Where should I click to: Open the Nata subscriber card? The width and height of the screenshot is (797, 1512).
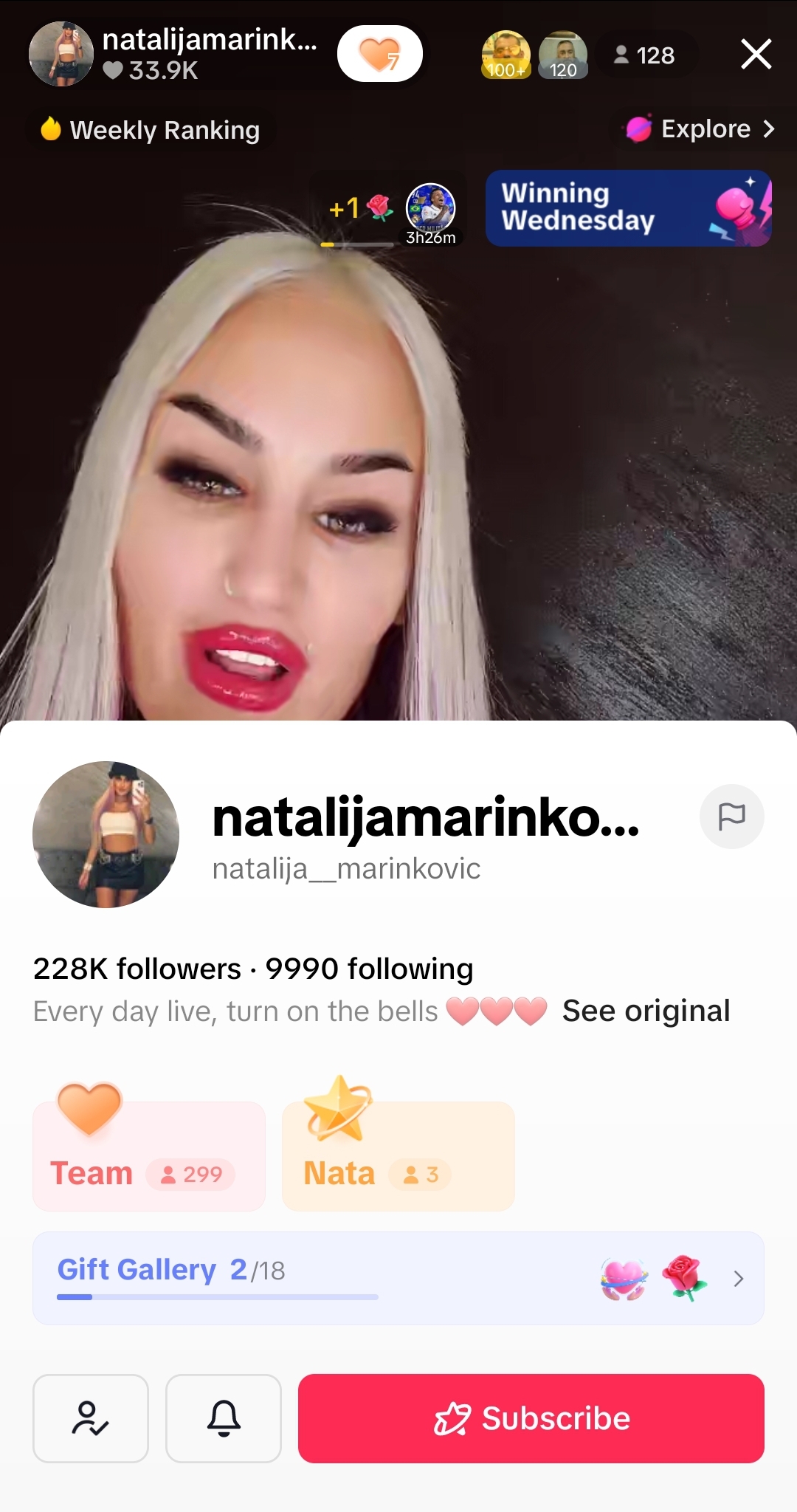(x=398, y=1155)
